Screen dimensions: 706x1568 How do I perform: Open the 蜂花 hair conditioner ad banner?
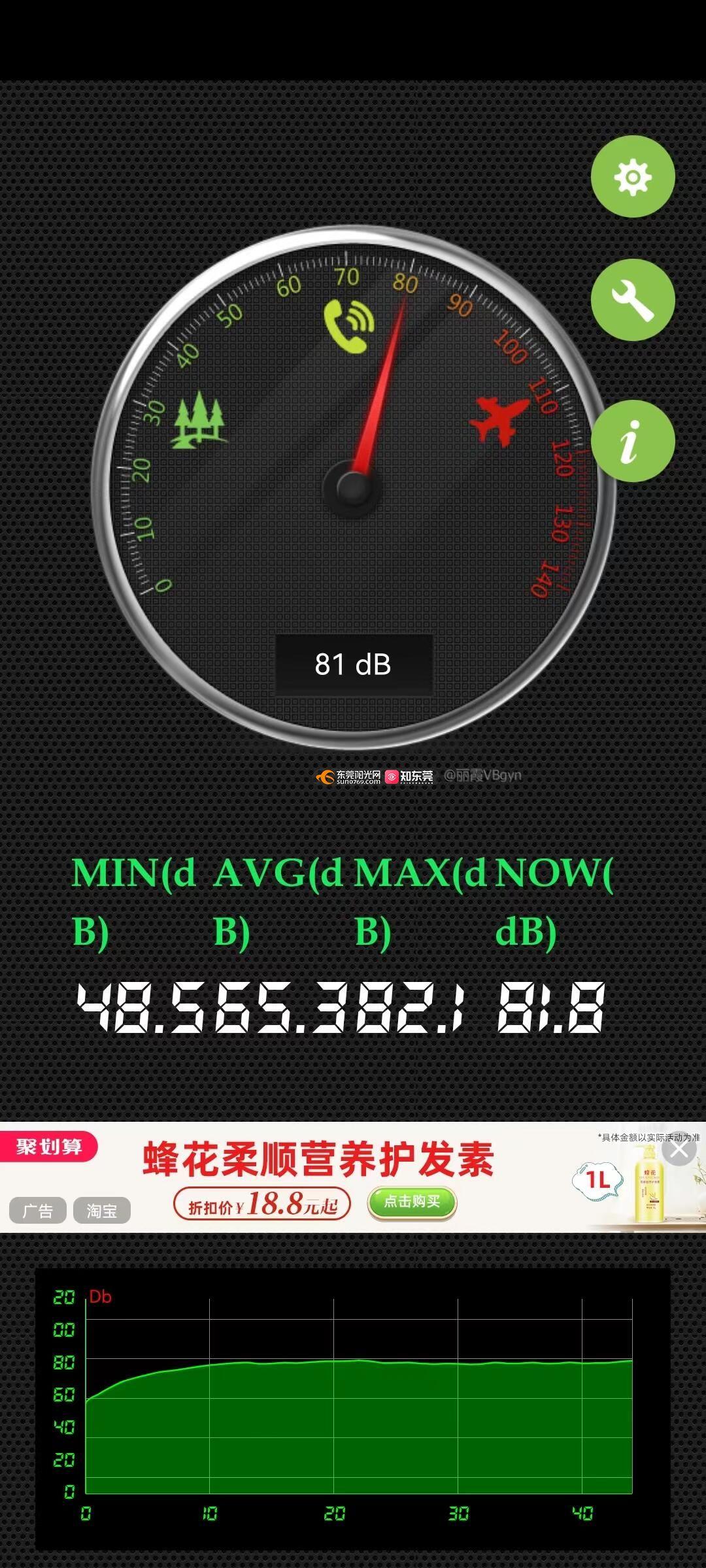tap(318, 1160)
